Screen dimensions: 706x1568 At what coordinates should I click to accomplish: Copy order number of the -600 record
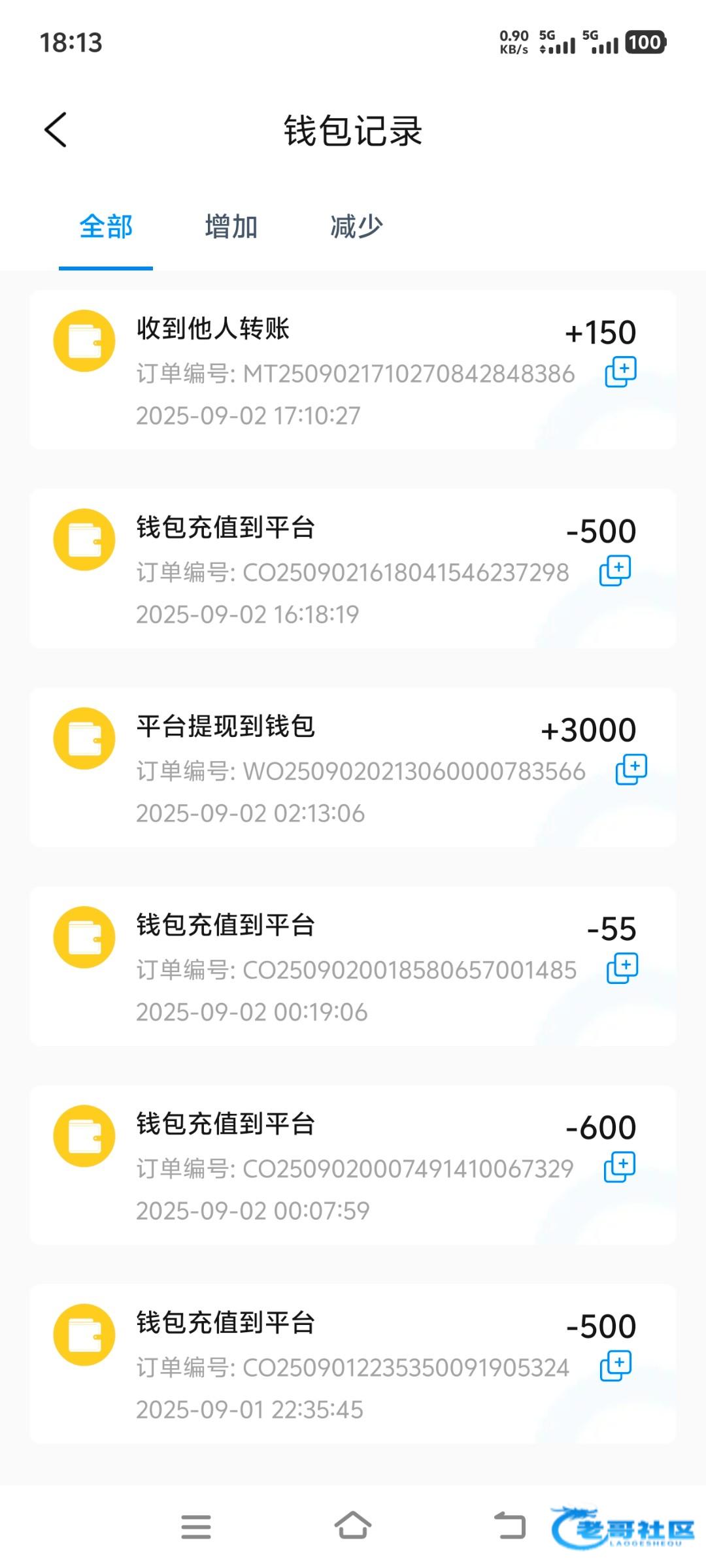tap(620, 1167)
